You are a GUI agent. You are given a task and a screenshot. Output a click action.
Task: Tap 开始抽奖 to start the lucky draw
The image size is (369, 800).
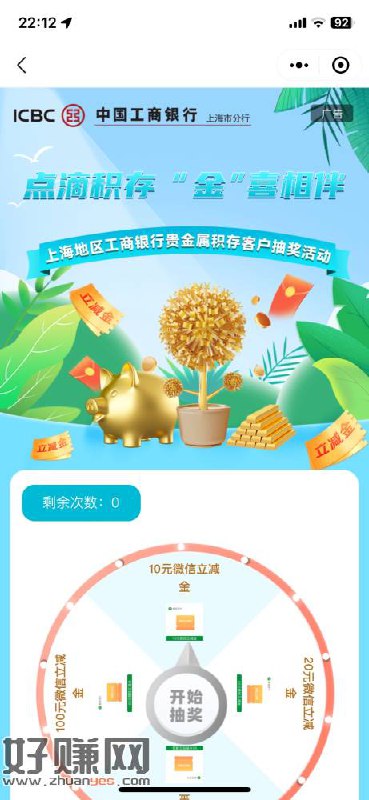click(186, 706)
